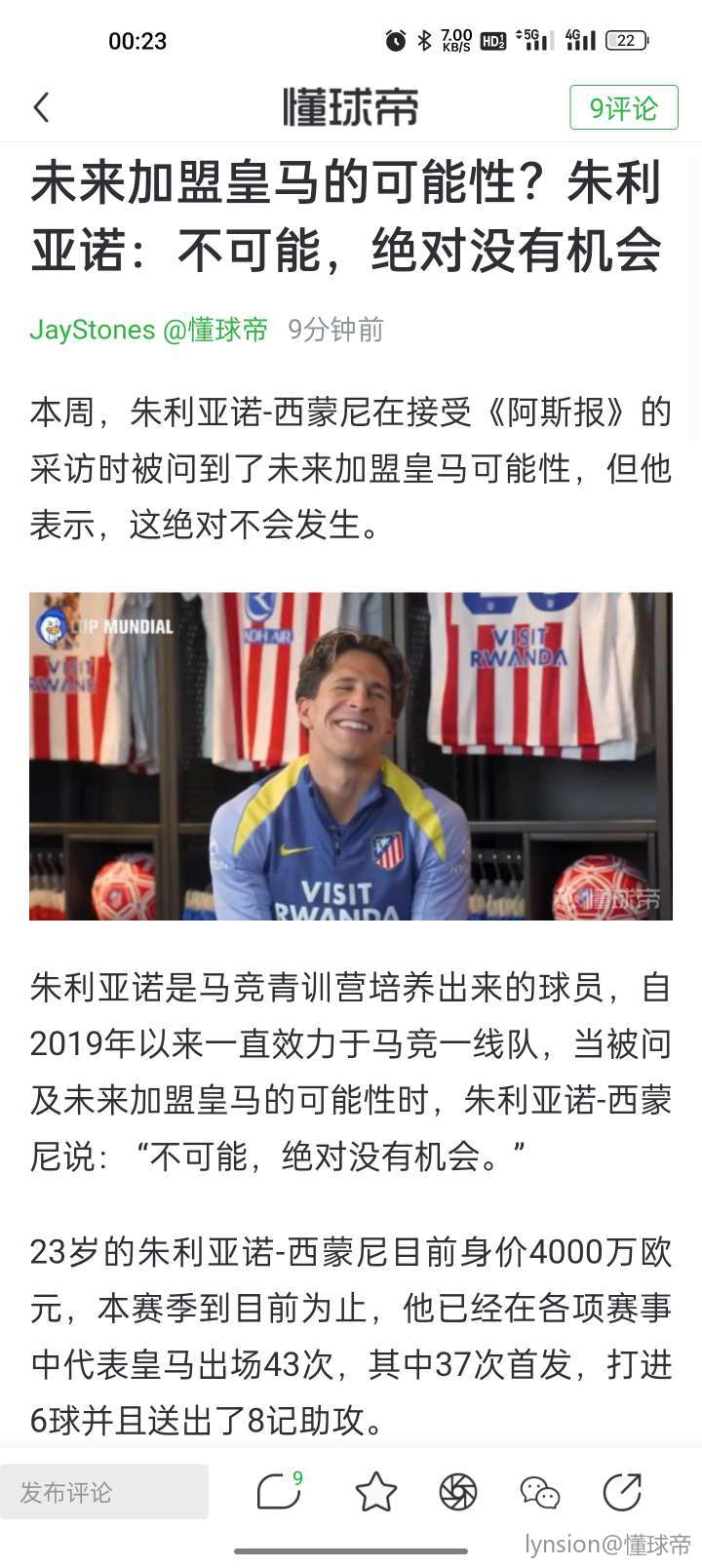Screen dimensions: 702x1568
Task: Open the share options arrow icon
Action: pos(621,1492)
